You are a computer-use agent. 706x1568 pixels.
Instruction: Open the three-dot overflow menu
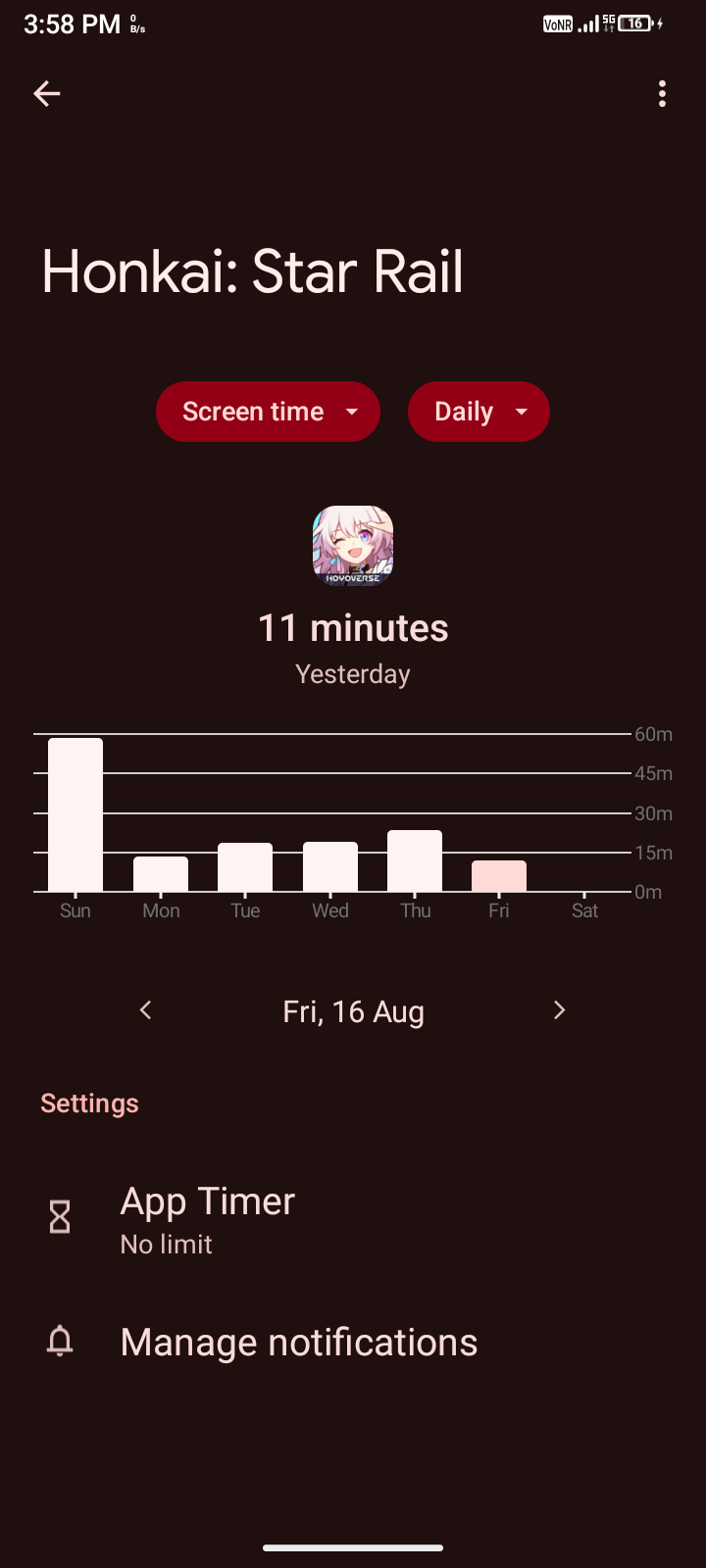pyautogui.click(x=662, y=93)
